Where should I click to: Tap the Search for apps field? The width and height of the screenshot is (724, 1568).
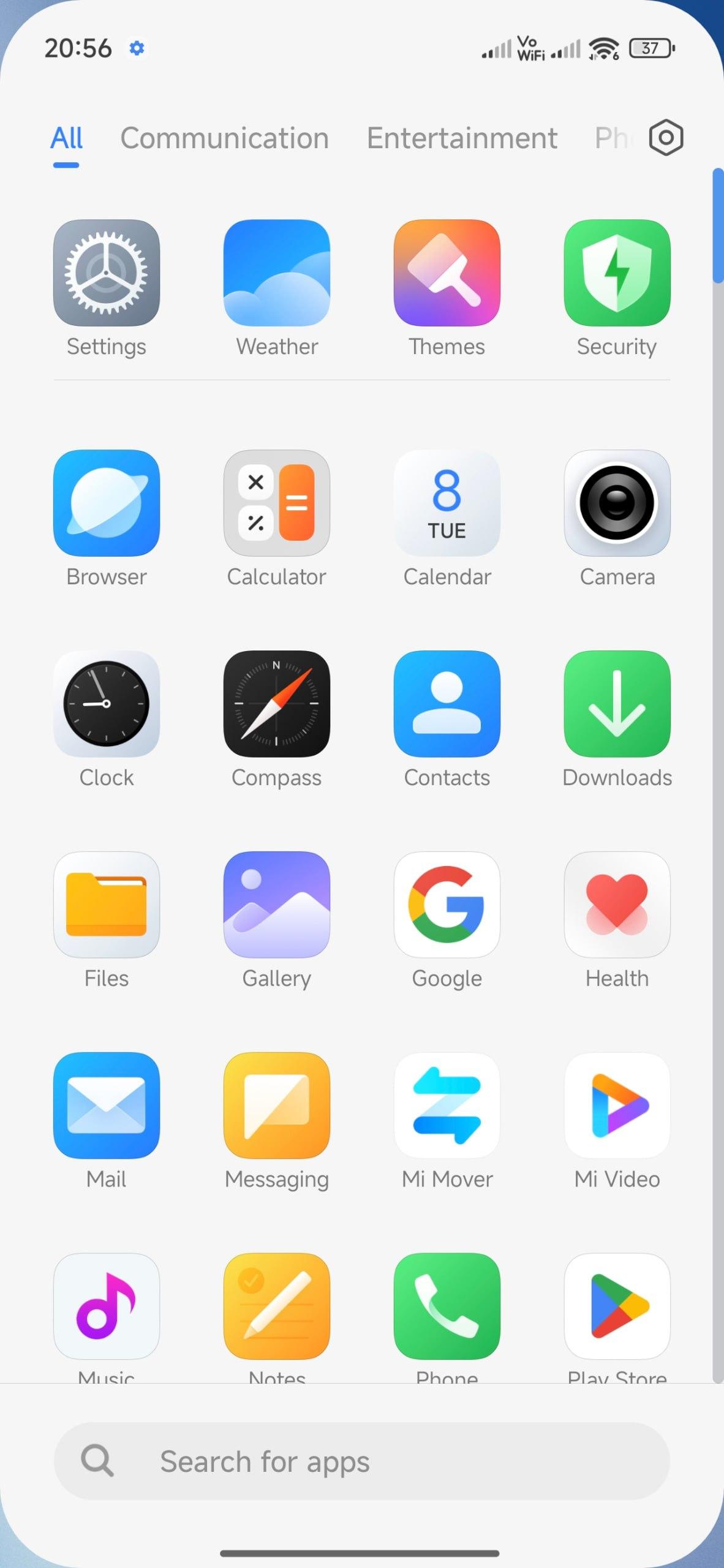coord(362,1461)
